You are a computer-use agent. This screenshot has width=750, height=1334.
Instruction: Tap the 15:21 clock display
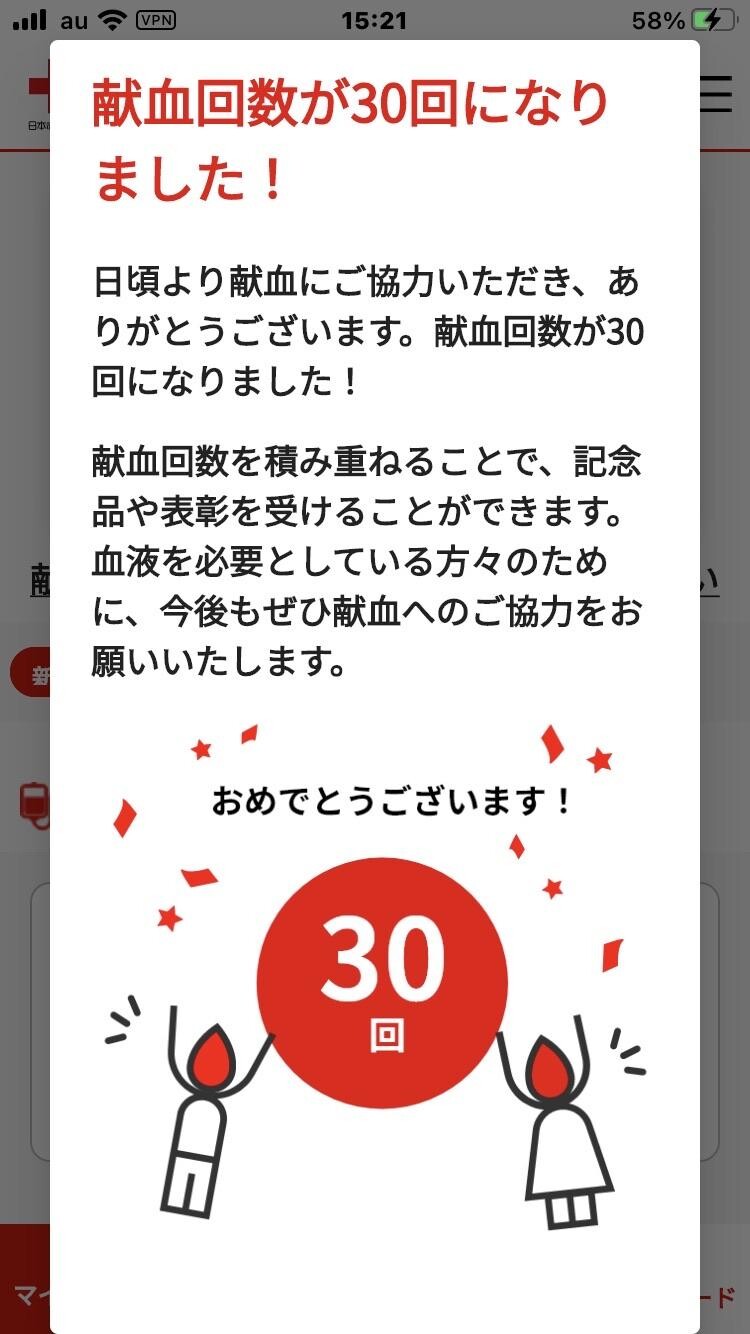[x=374, y=19]
